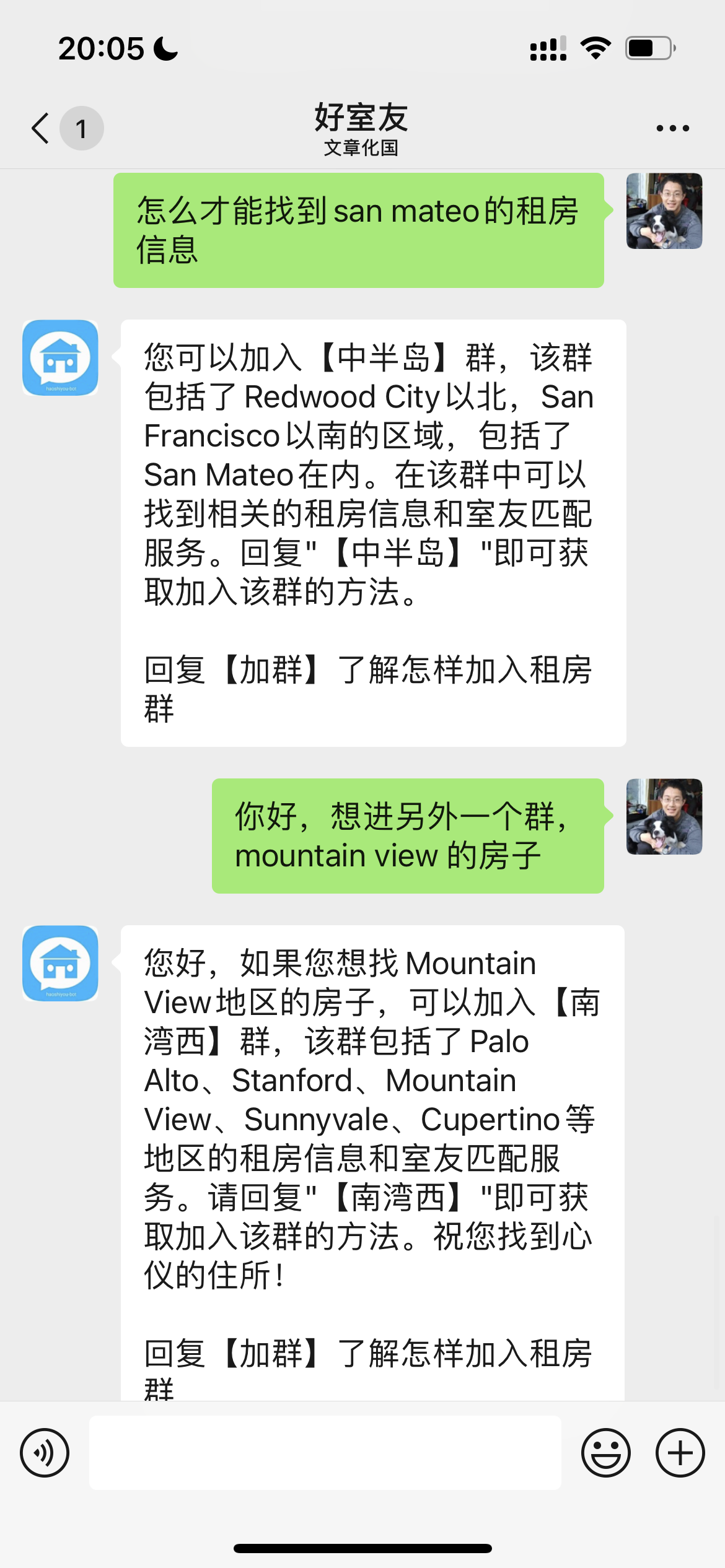Screen dimensions: 725x1568
Task: Open the three-dot chat menu
Action: (x=672, y=128)
